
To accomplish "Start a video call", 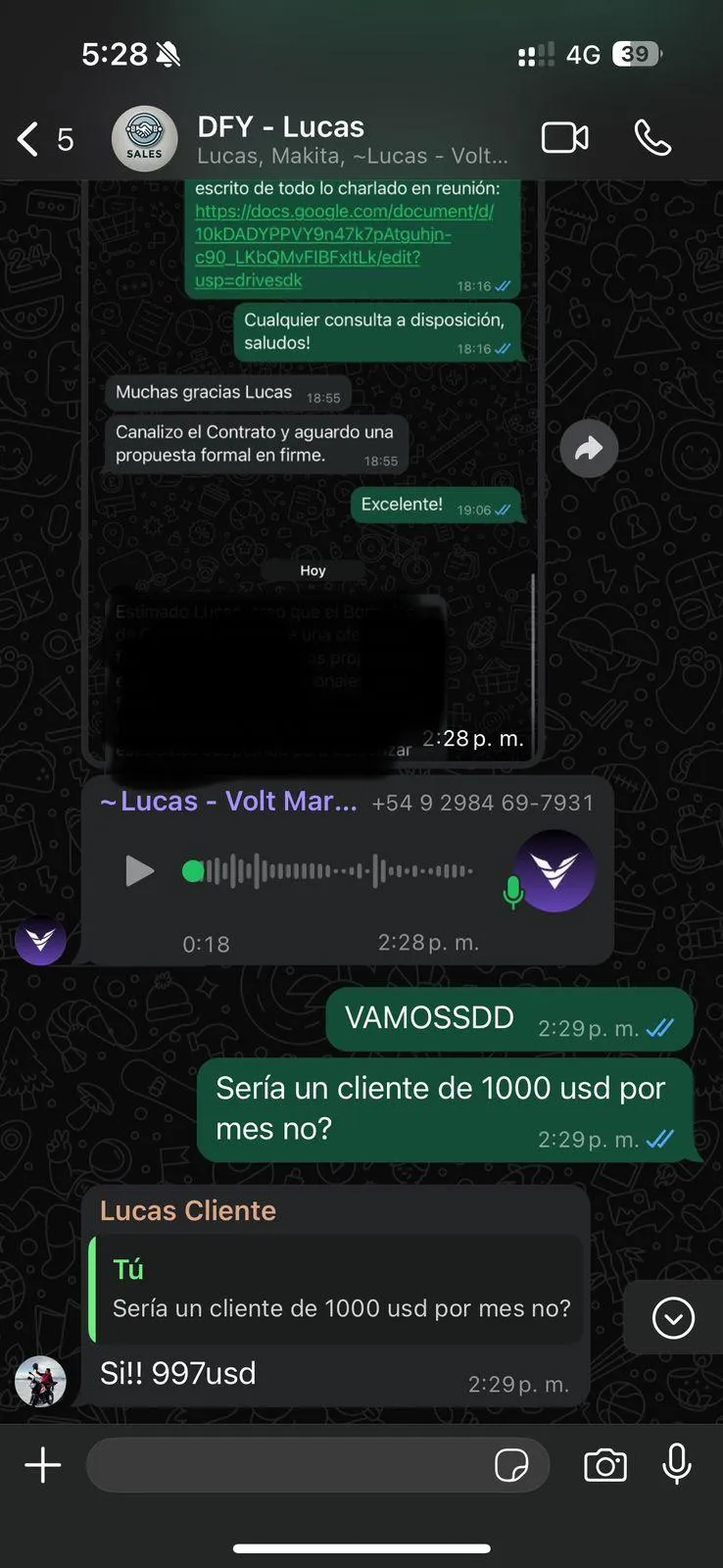I will pos(565,138).
